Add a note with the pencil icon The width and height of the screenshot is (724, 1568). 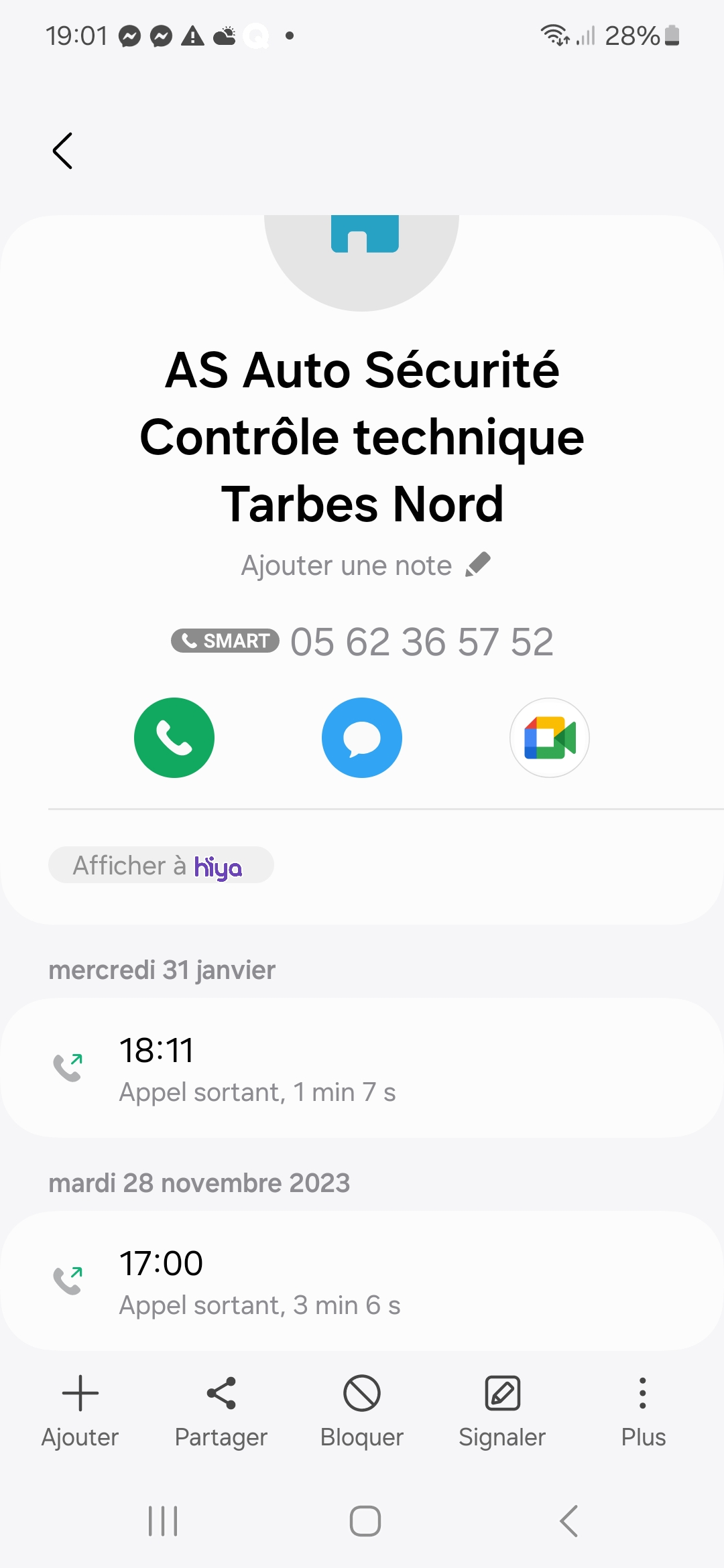coord(478,565)
